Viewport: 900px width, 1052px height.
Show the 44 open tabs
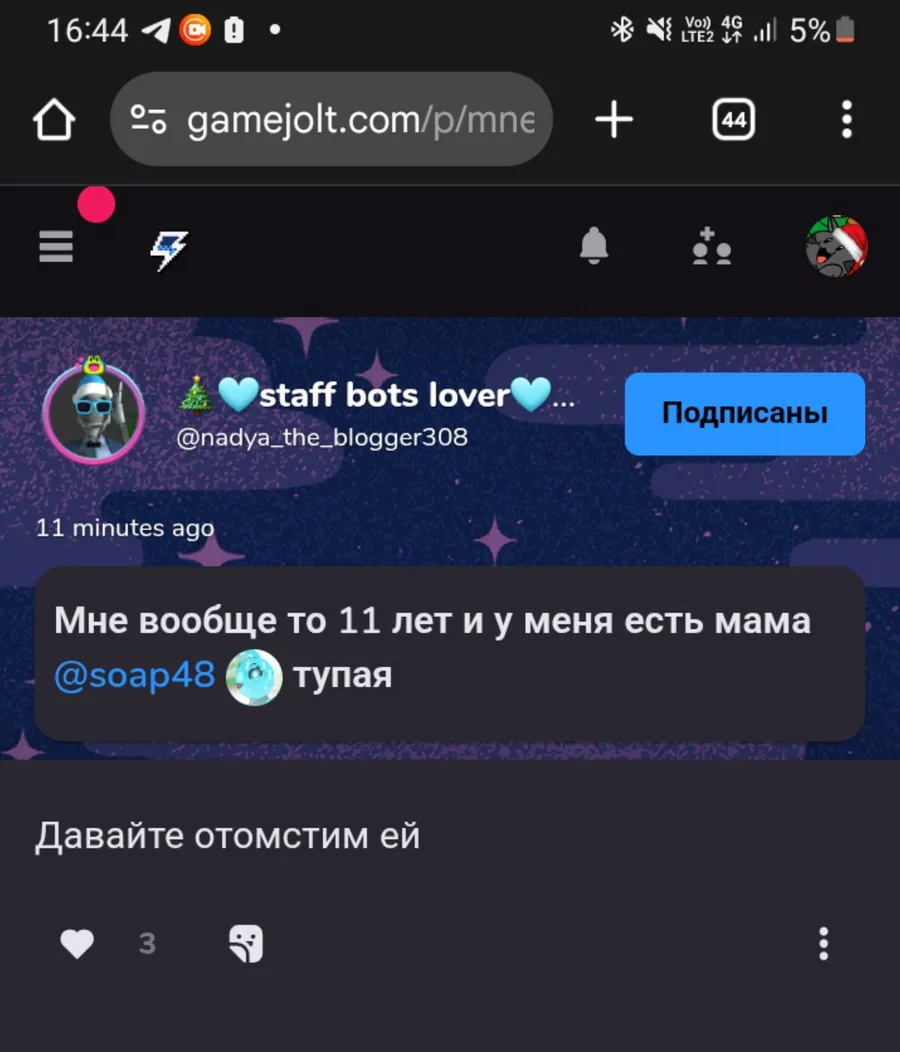point(733,121)
